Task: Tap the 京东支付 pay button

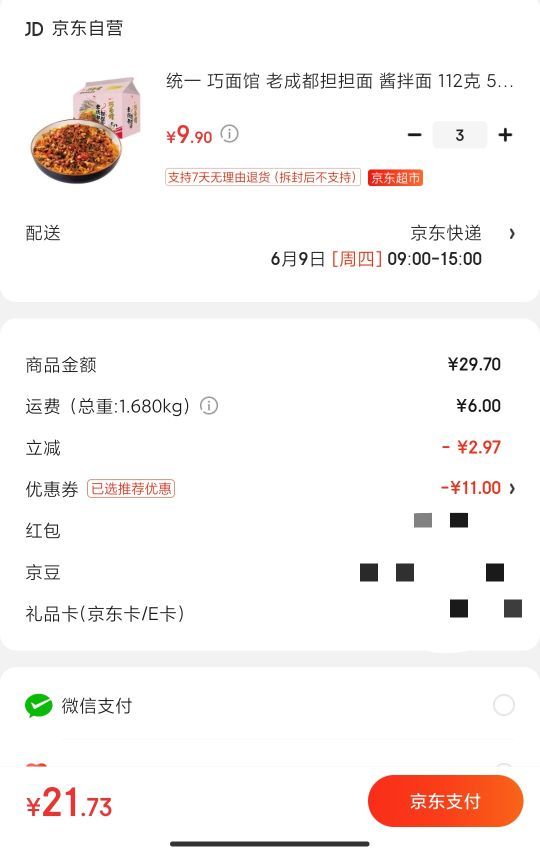Action: (x=445, y=801)
